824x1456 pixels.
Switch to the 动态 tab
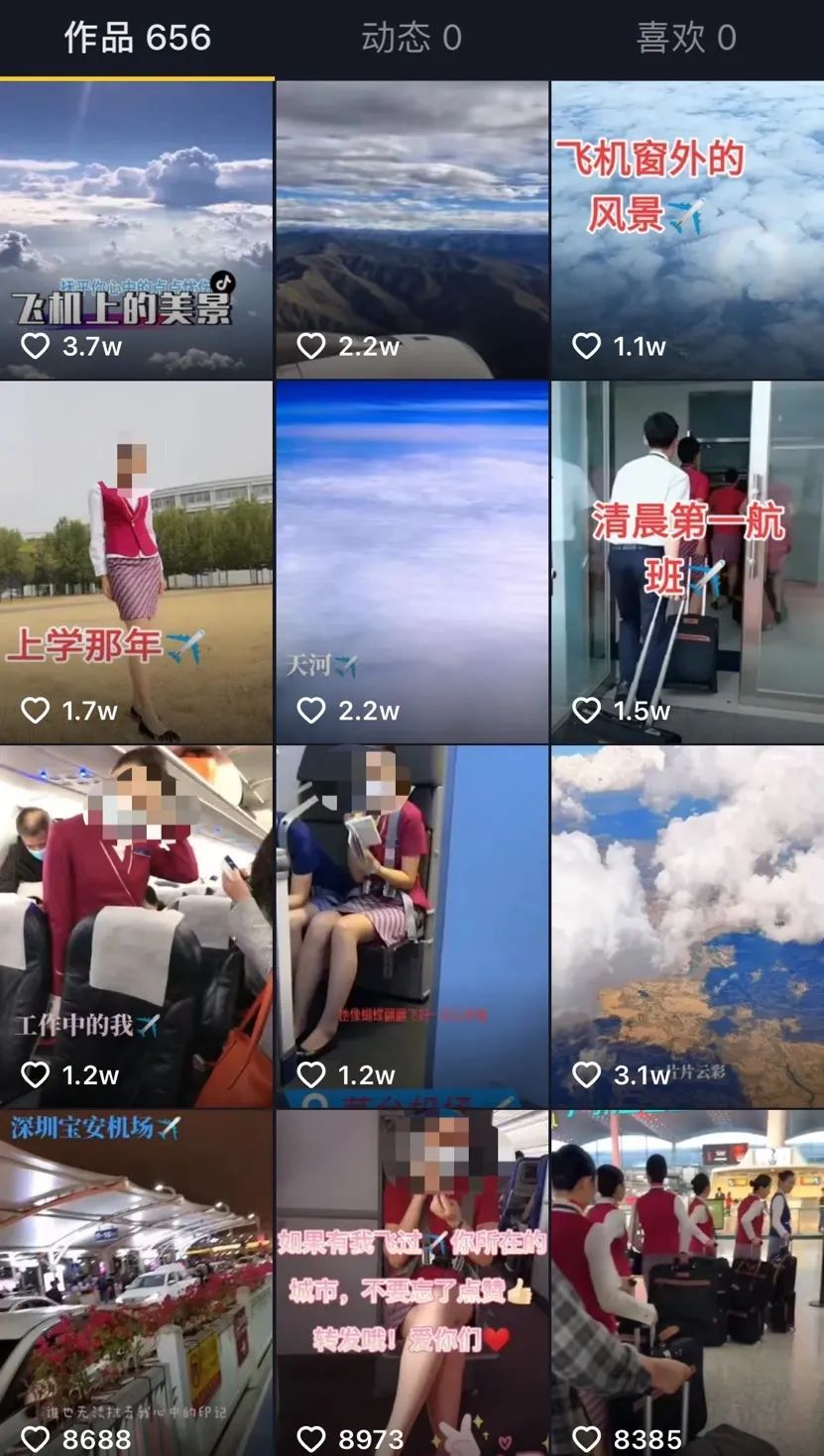point(411,38)
